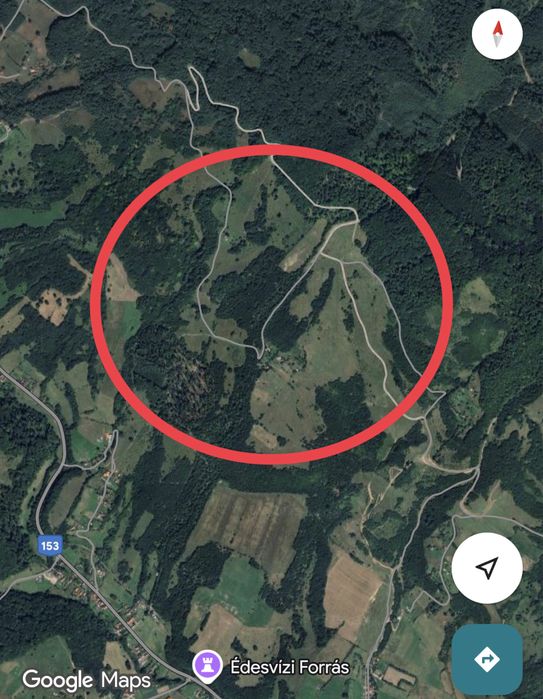The image size is (543, 699).
Task: Center map on my current location
Action: 487,568
